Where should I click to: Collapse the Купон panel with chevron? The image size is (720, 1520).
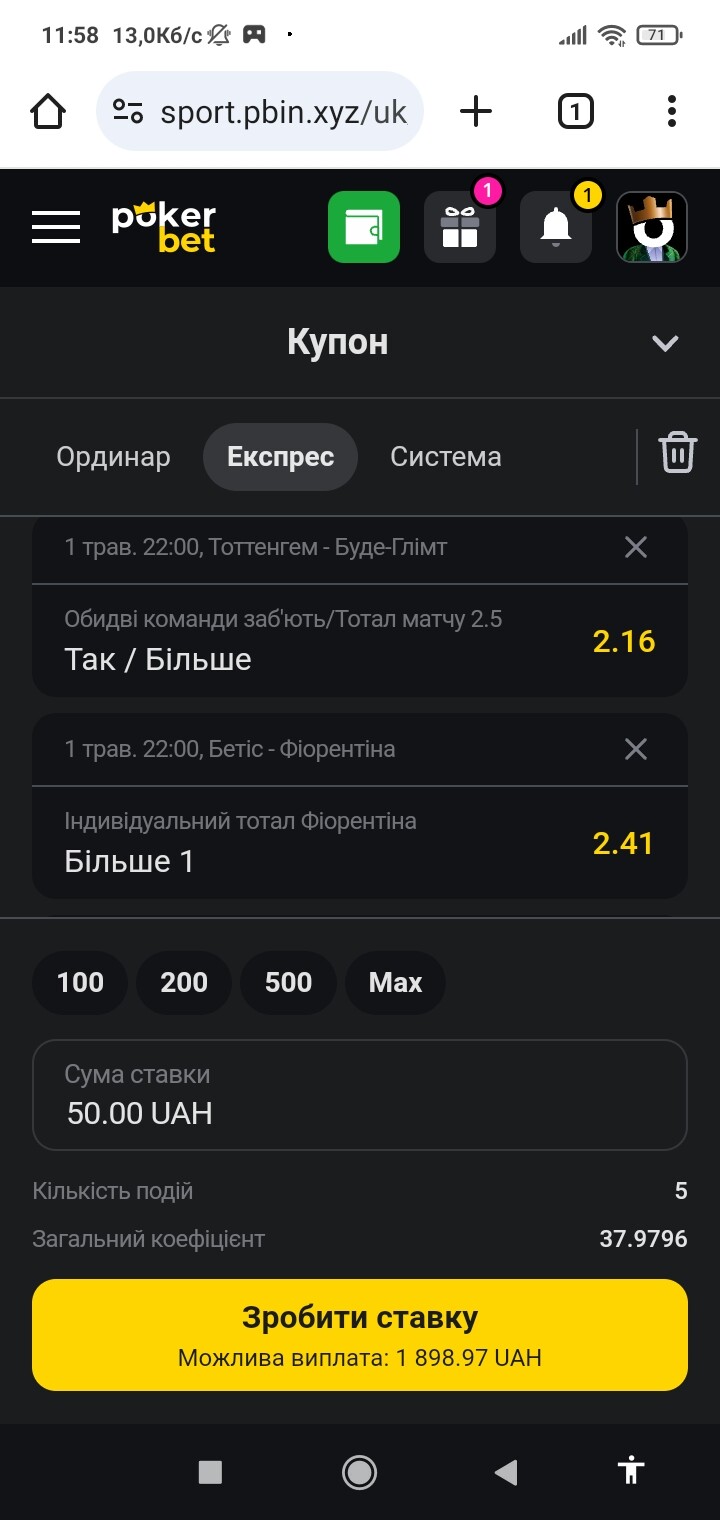(665, 343)
